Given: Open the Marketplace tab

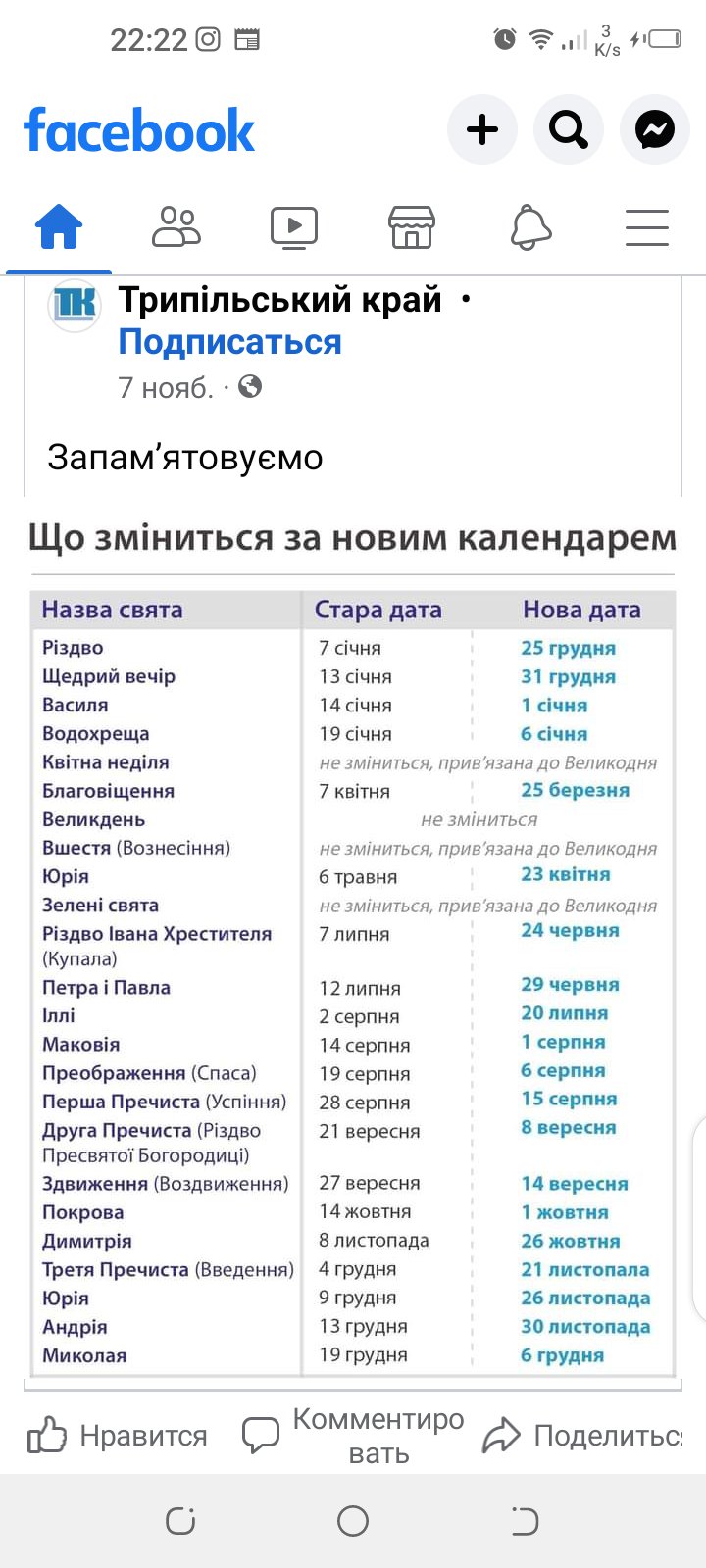Looking at the screenshot, I should coord(412,227).
